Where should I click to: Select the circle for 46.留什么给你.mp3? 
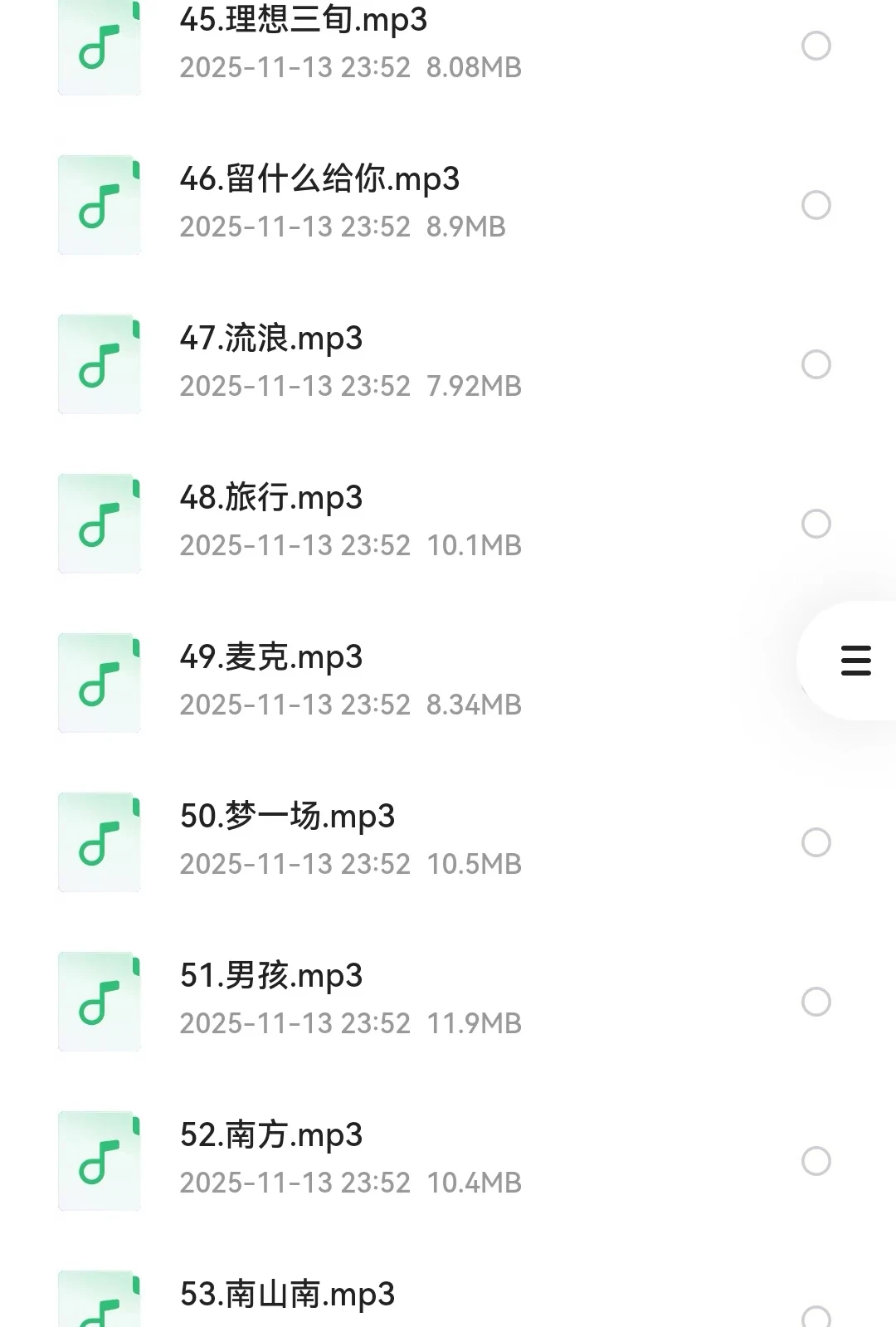tap(816, 205)
